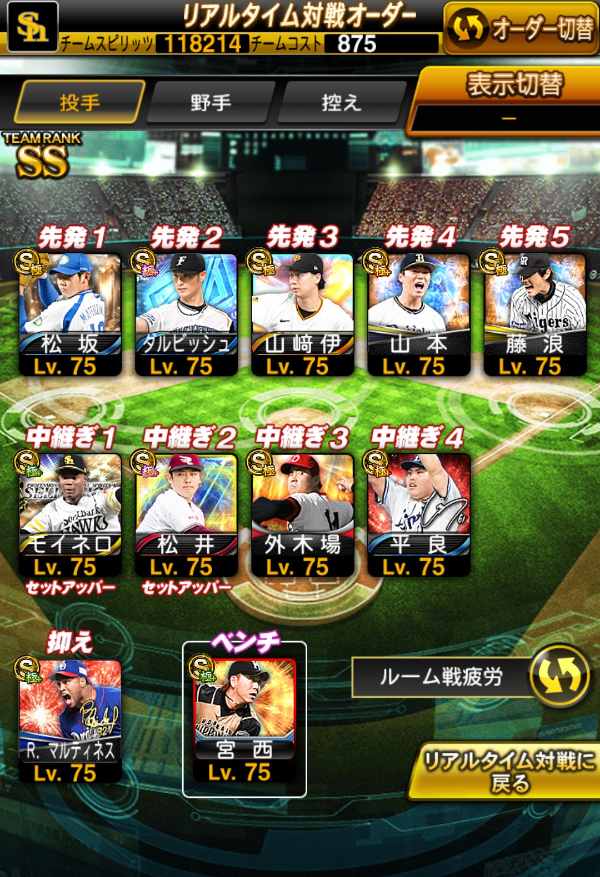Image resolution: width=600 pixels, height=877 pixels.
Task: Open reliever 1 card モイネロ
Action: 71,513
